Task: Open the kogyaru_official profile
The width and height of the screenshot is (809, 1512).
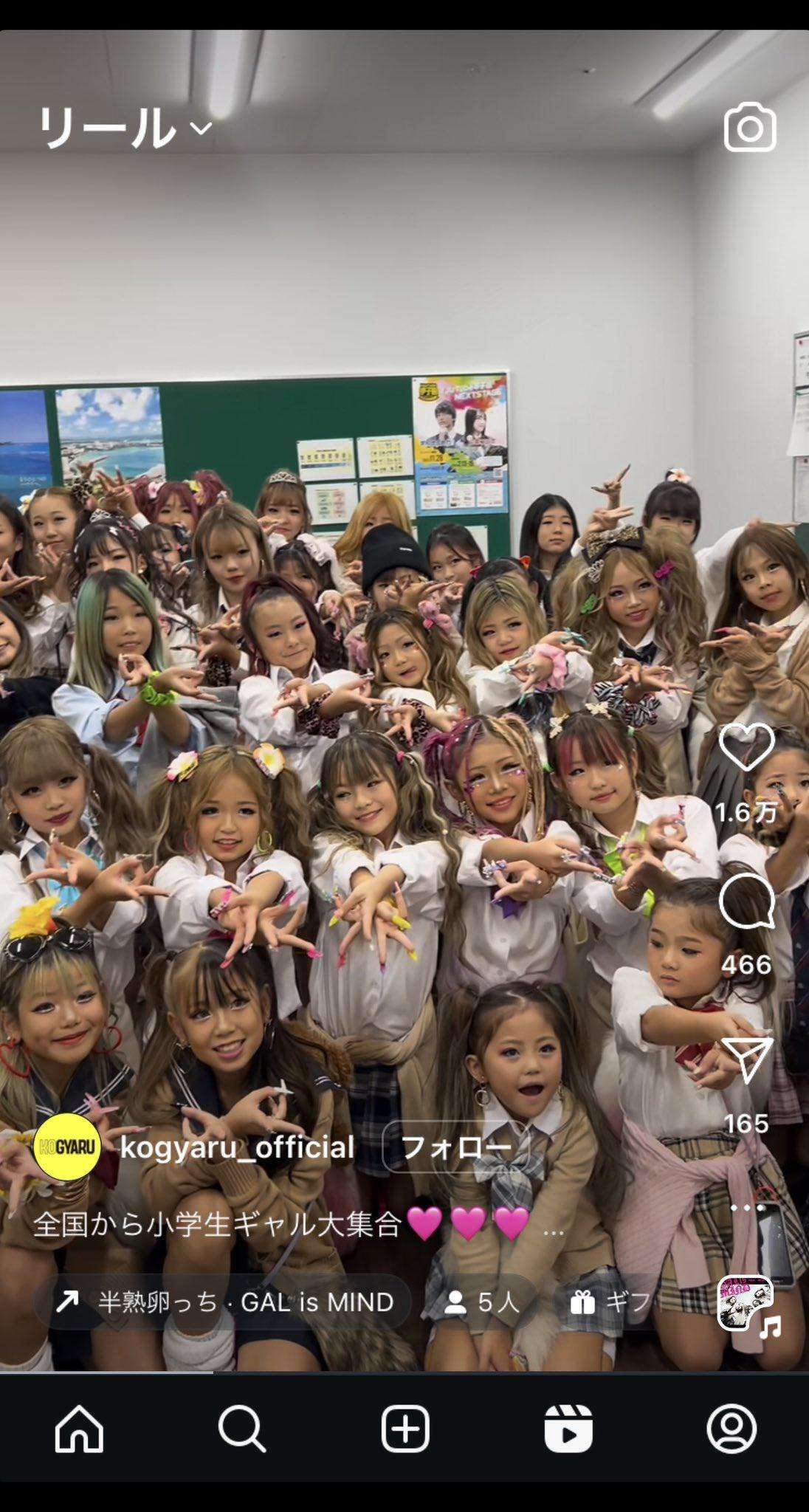Action: [236, 1147]
